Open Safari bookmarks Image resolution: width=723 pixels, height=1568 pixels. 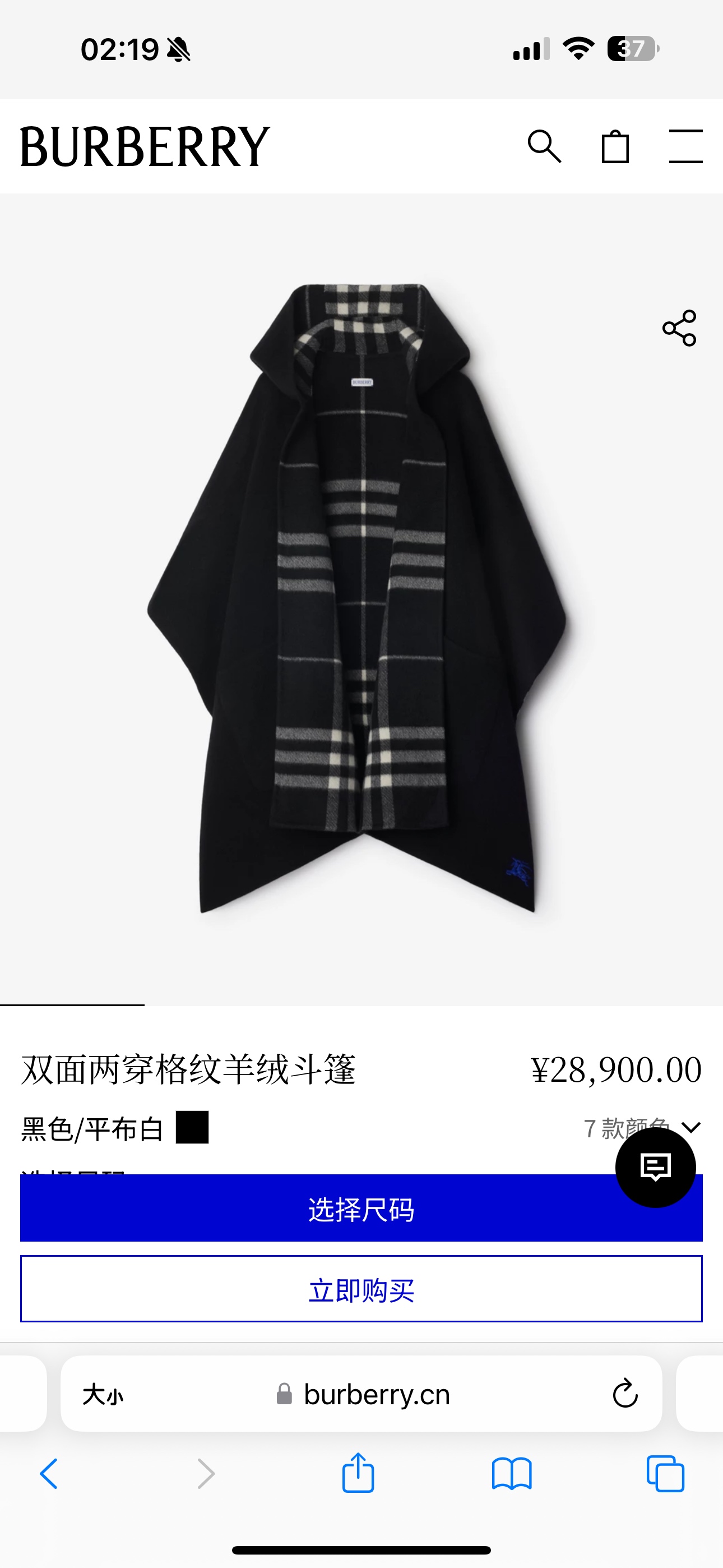[x=511, y=1474]
